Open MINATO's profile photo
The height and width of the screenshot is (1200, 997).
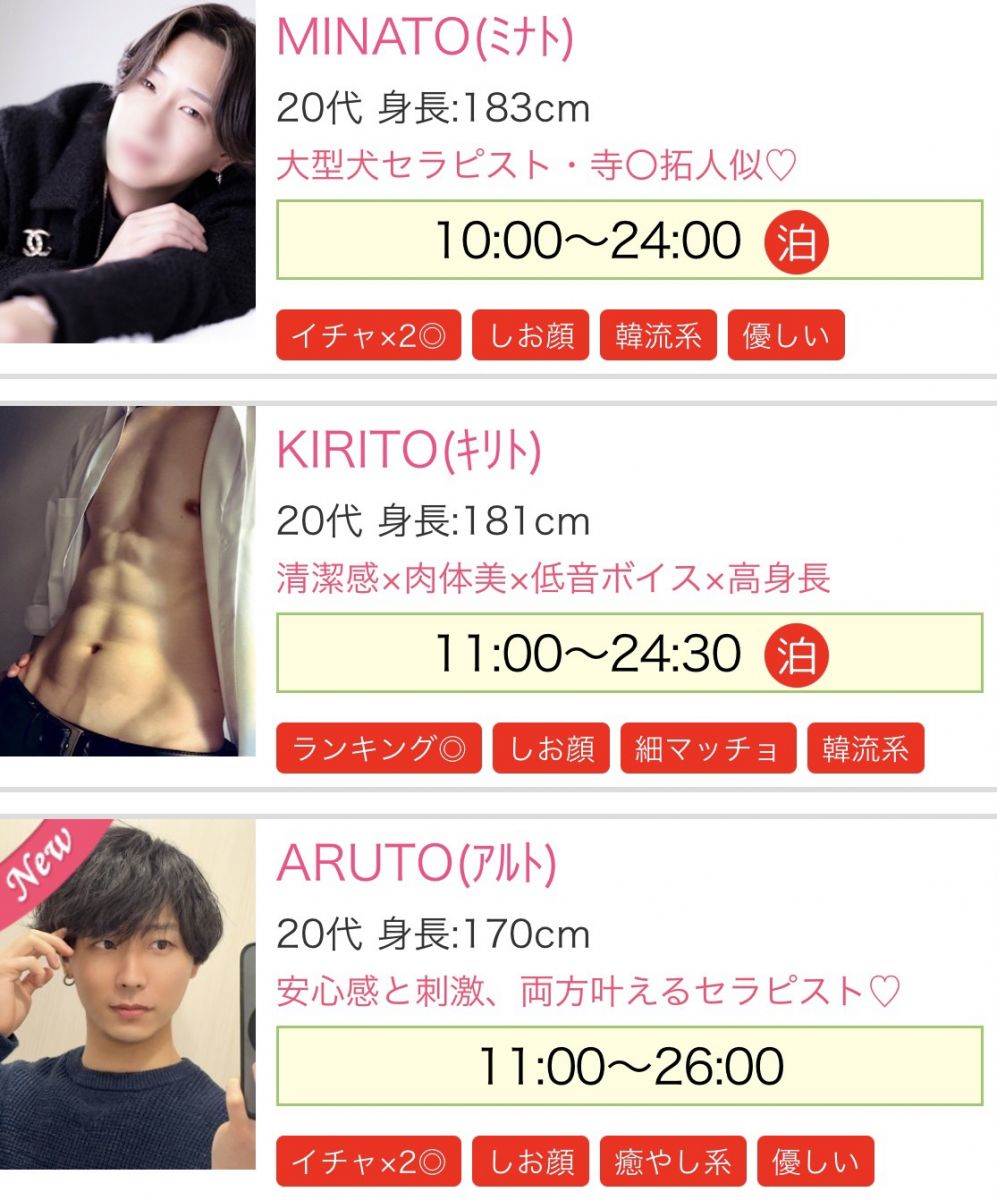point(127,172)
